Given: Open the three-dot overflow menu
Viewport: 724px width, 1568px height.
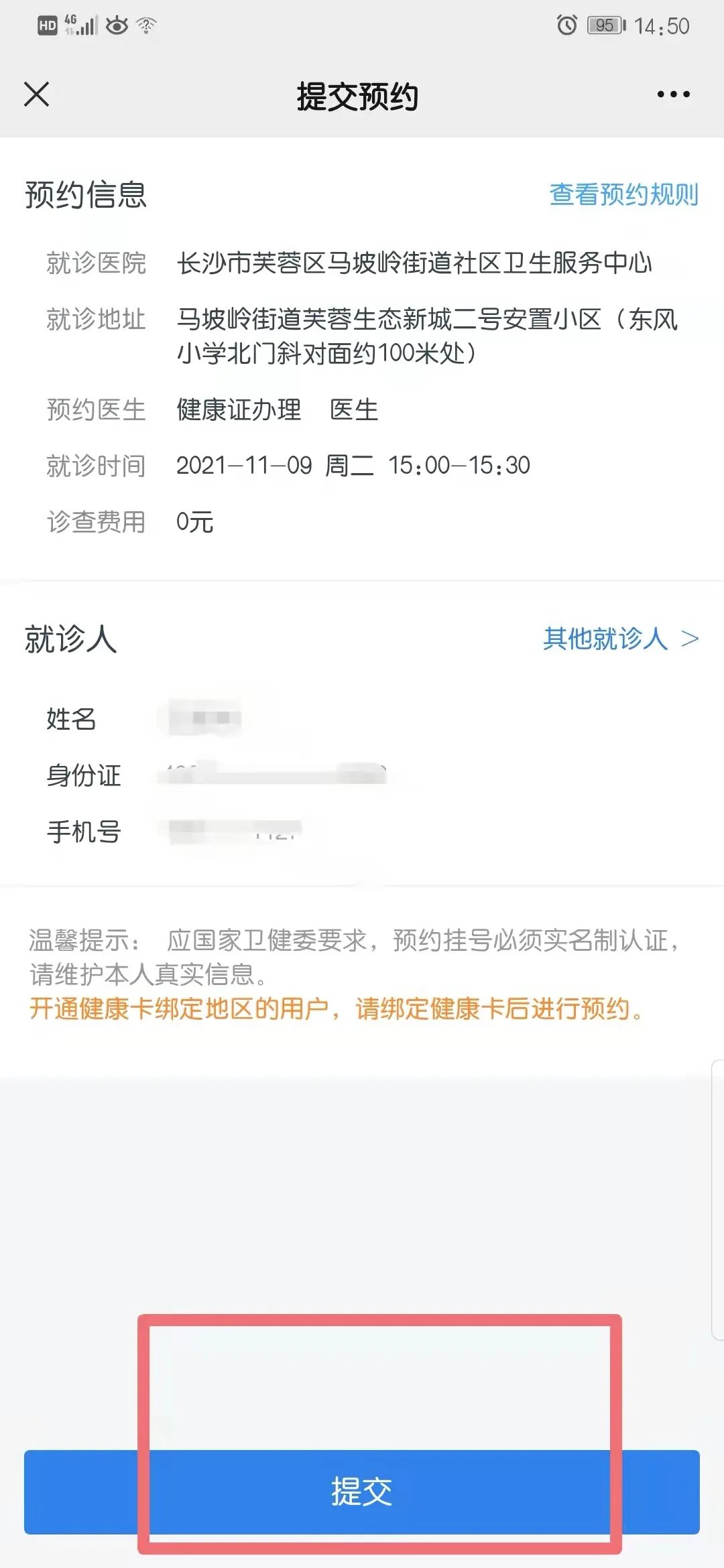Looking at the screenshot, I should click(x=673, y=94).
